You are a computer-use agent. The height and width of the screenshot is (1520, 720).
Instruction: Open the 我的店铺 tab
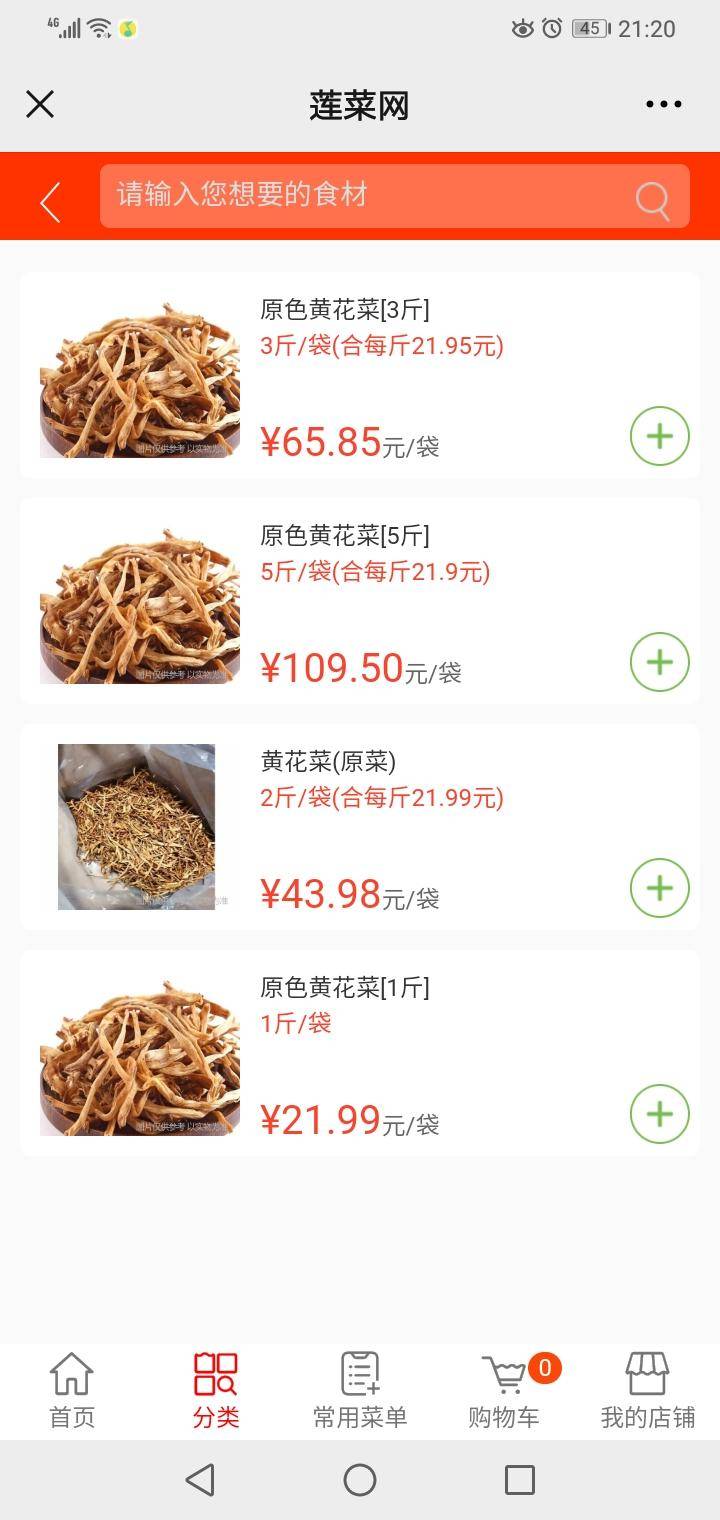647,1390
